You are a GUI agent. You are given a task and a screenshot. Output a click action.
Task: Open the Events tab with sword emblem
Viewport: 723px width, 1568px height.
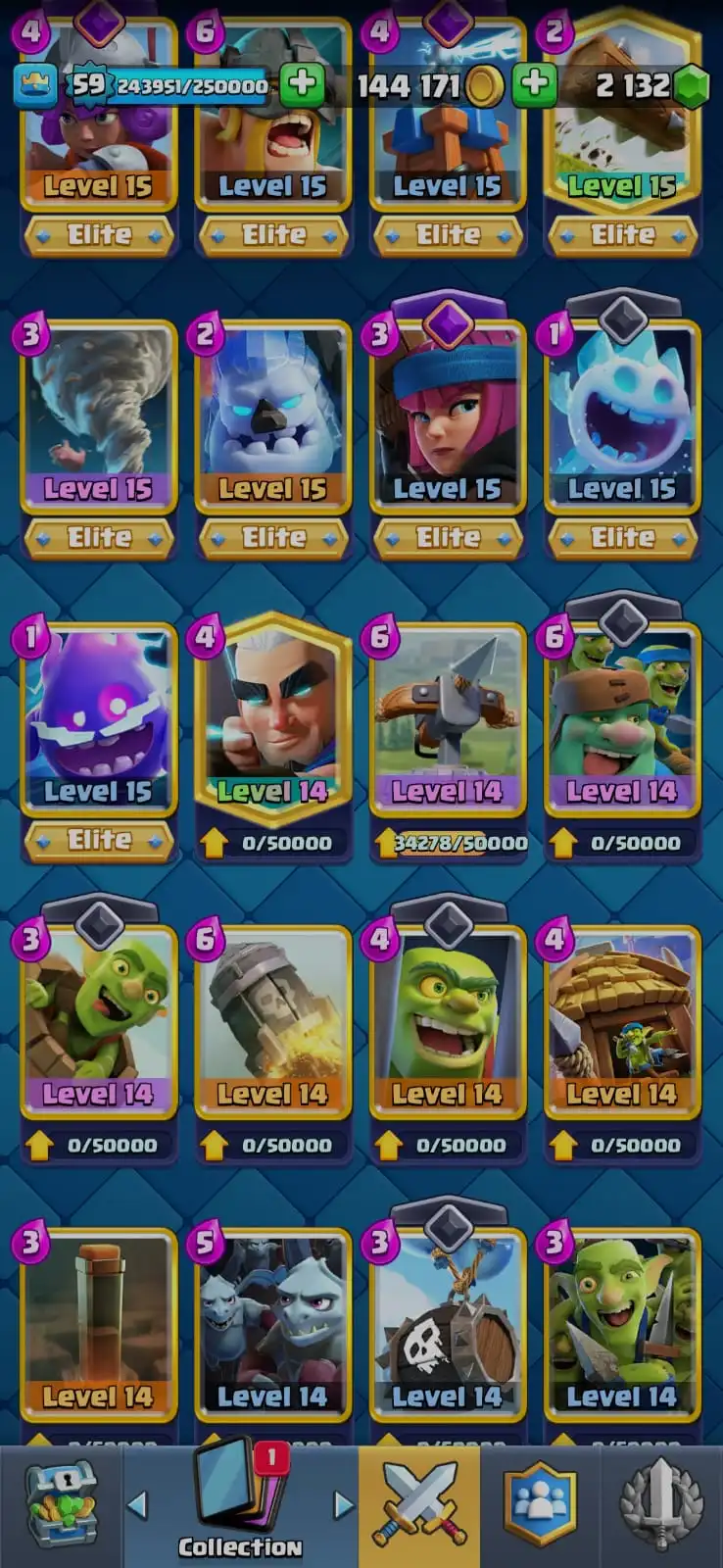[x=661, y=1504]
